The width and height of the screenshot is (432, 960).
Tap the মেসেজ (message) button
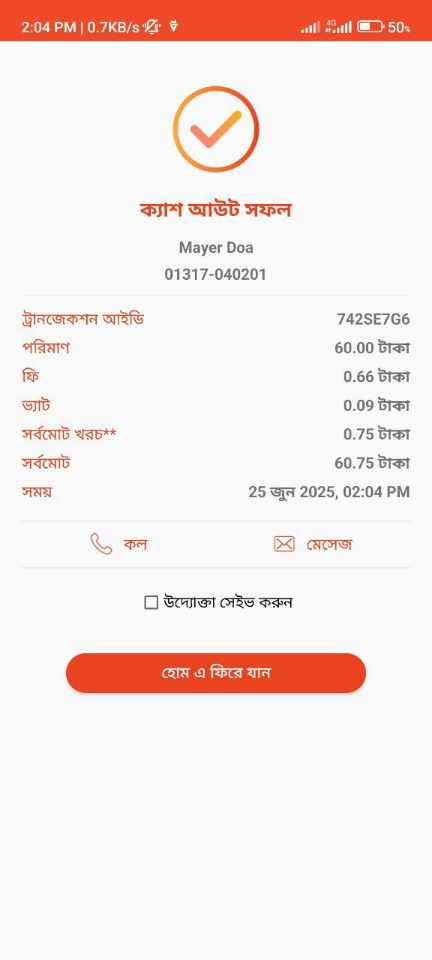click(x=313, y=544)
